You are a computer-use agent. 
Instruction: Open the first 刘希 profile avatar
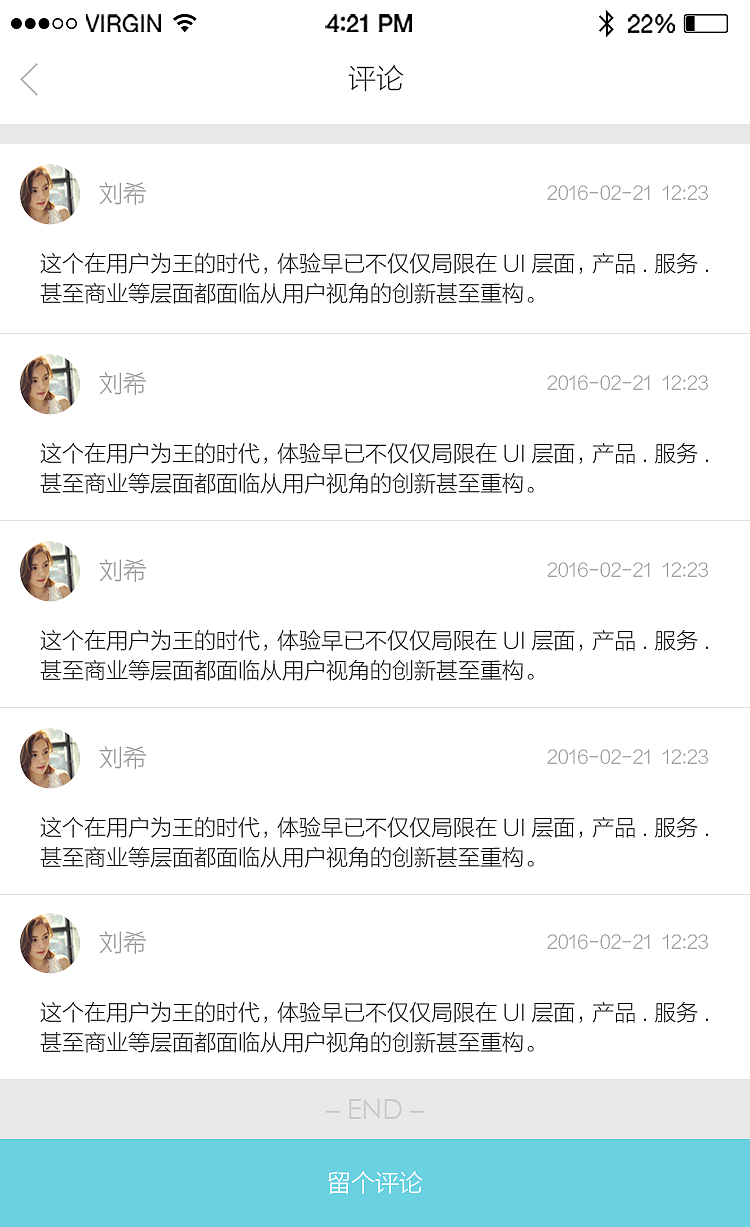click(x=49, y=195)
